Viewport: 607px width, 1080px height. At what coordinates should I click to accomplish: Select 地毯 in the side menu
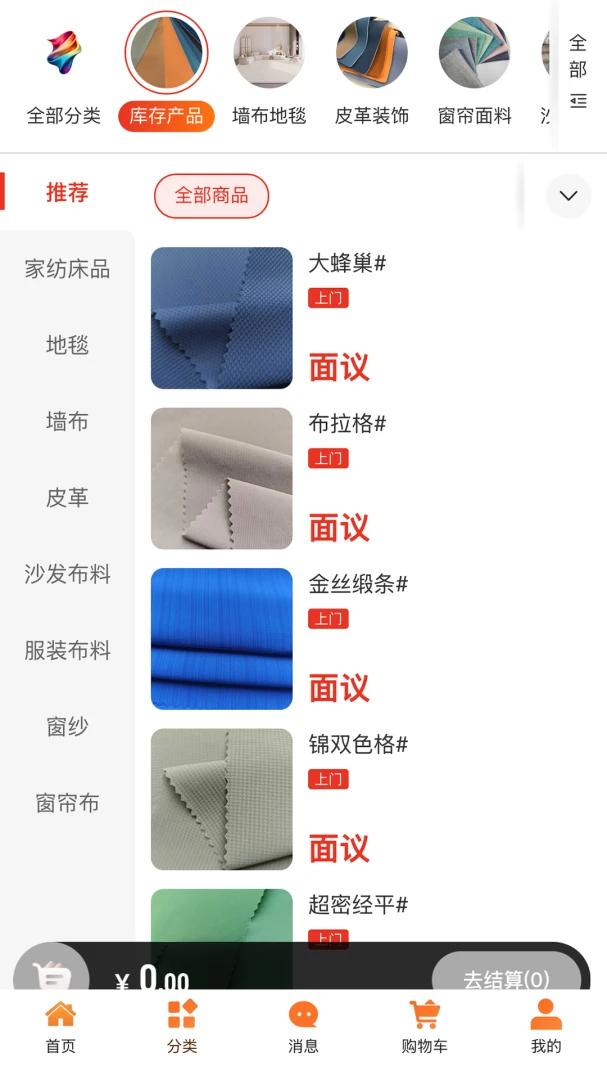click(x=68, y=344)
